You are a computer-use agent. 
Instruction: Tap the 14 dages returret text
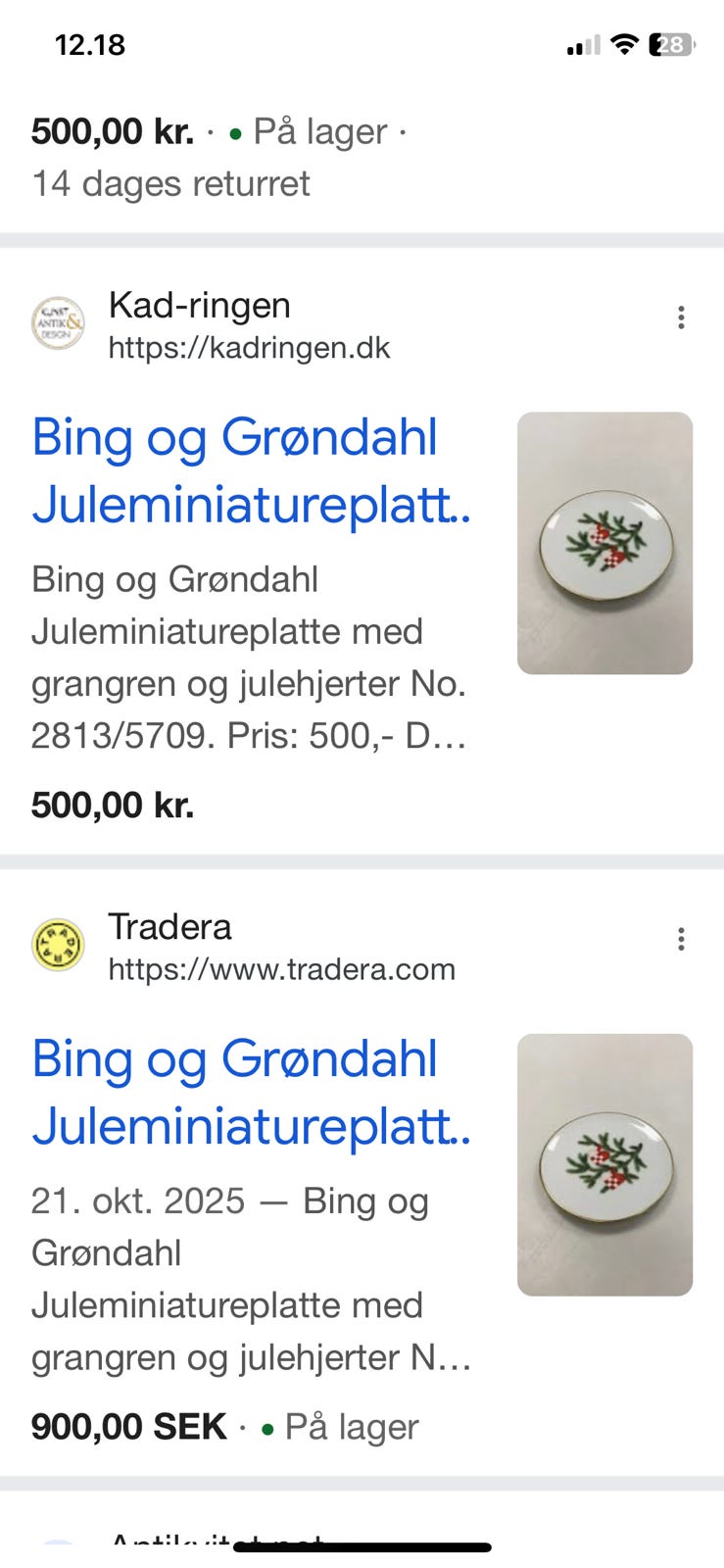170,182
